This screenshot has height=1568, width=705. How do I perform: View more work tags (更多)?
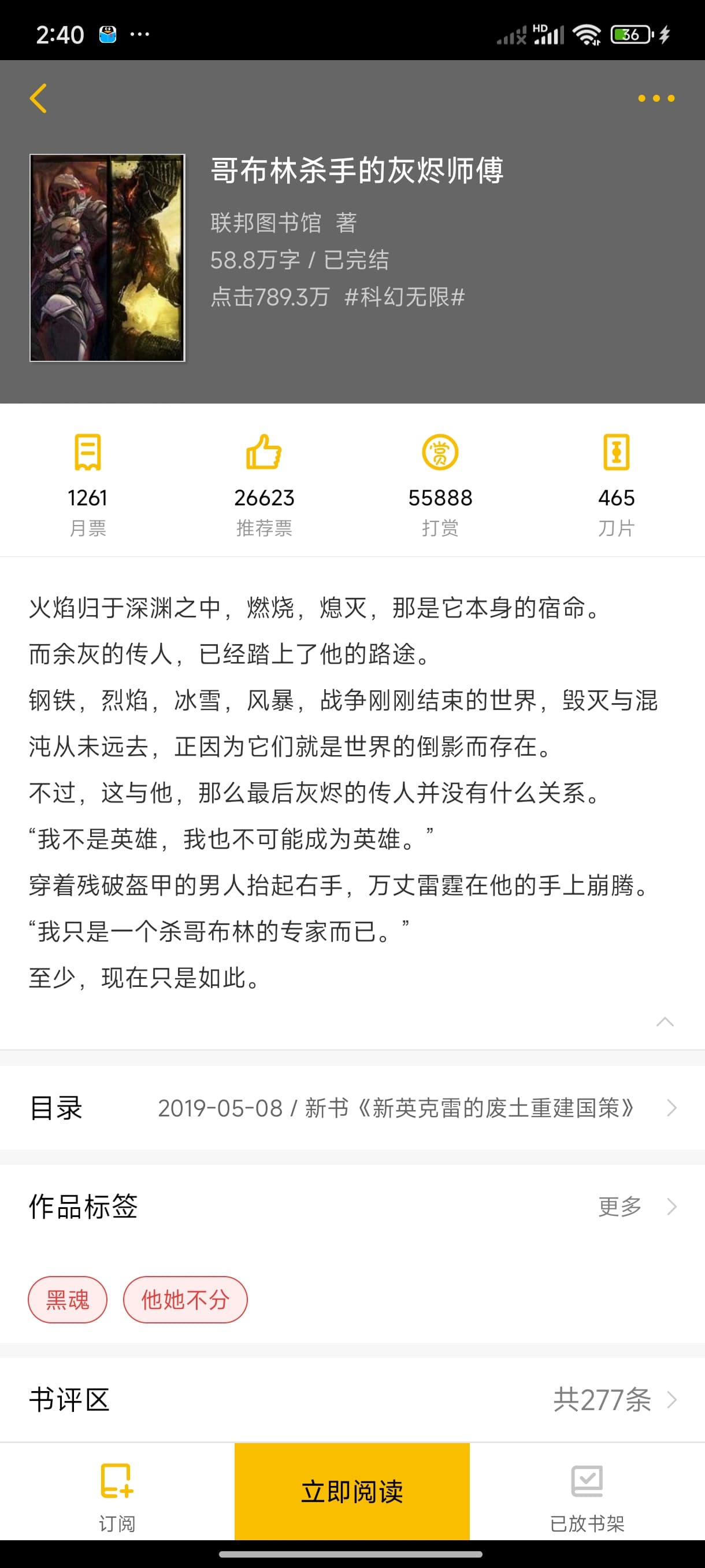pos(636,1206)
